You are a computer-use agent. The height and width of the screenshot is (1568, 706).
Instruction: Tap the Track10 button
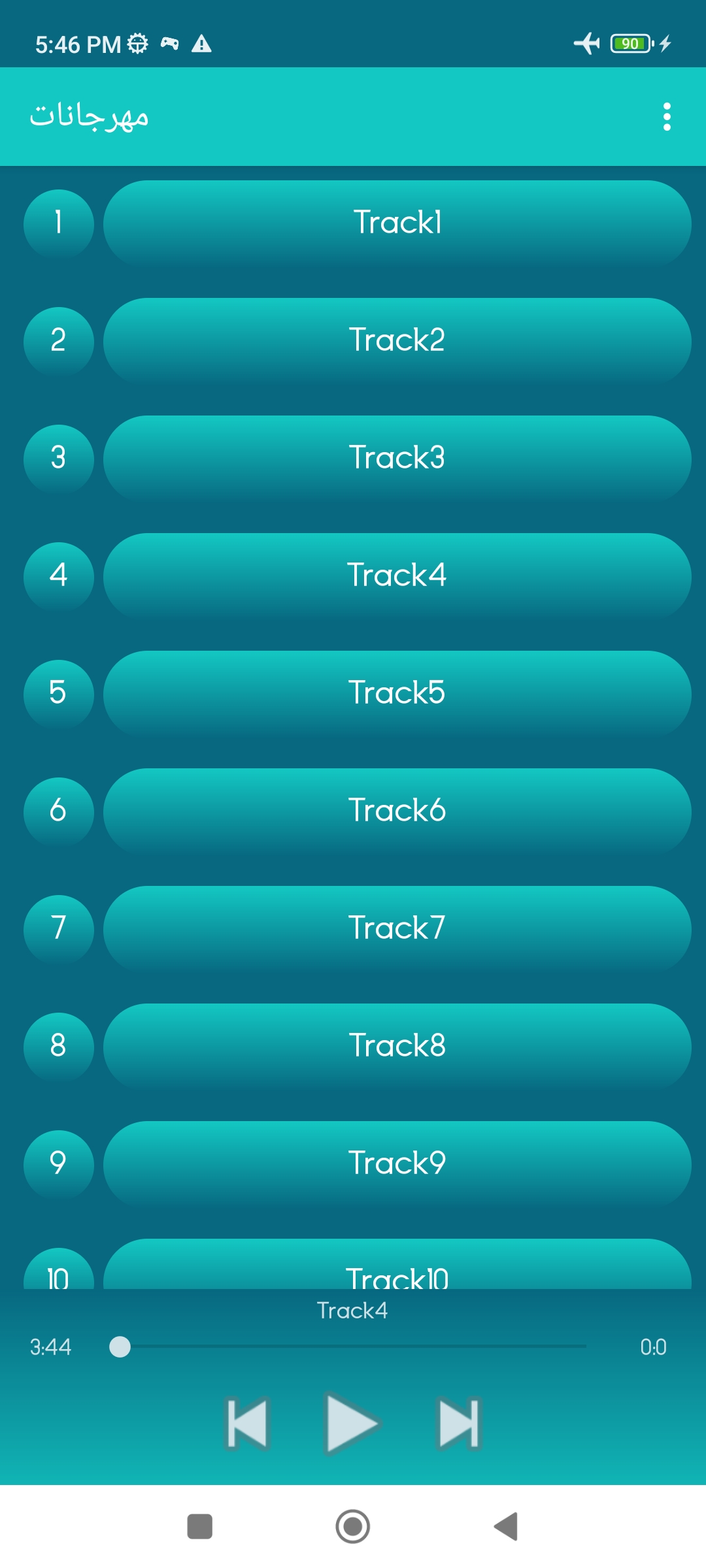397,1267
